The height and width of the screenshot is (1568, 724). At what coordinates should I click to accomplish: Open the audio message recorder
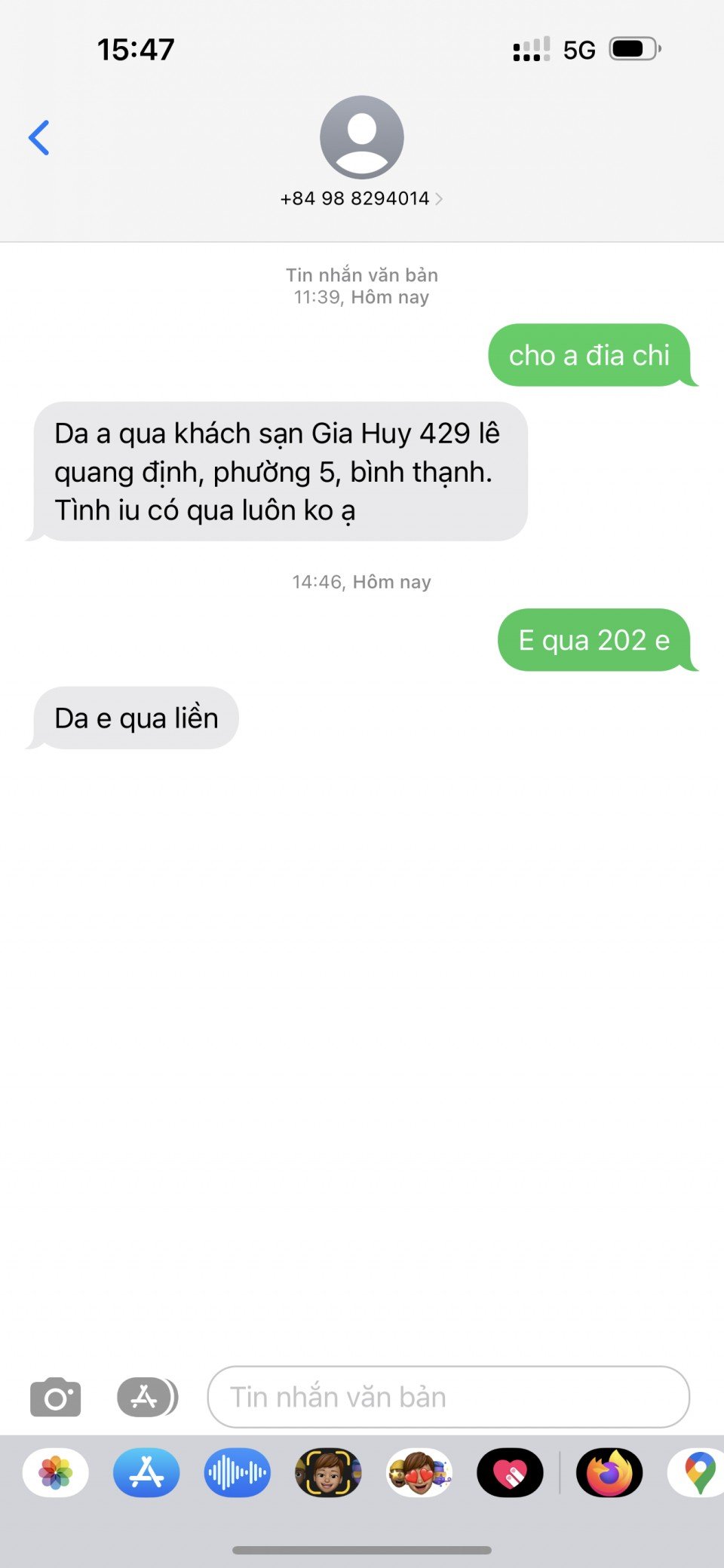(x=237, y=1472)
